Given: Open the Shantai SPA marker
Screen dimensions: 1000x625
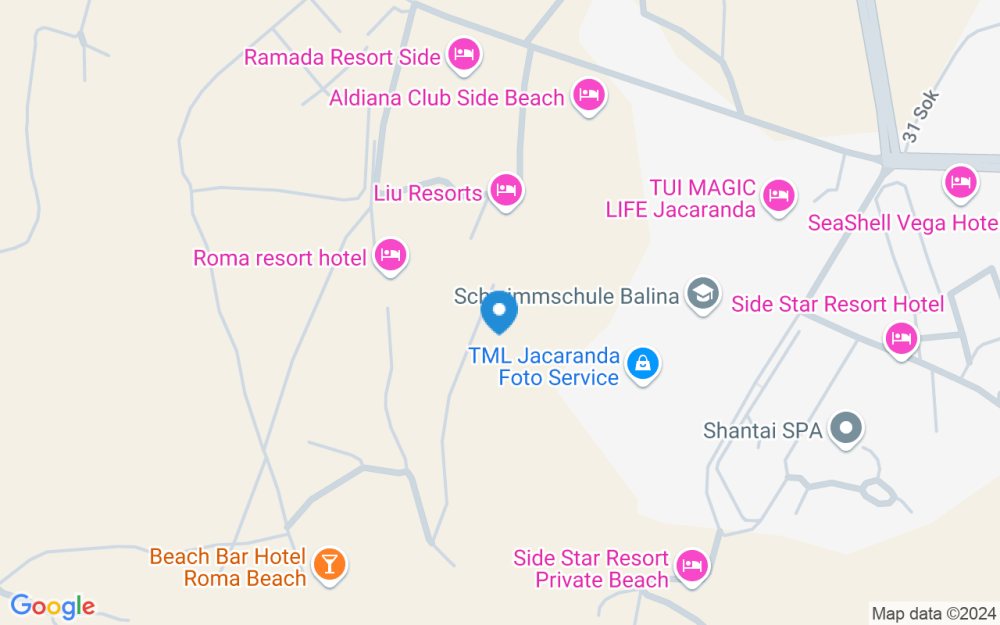Looking at the screenshot, I should [x=847, y=429].
